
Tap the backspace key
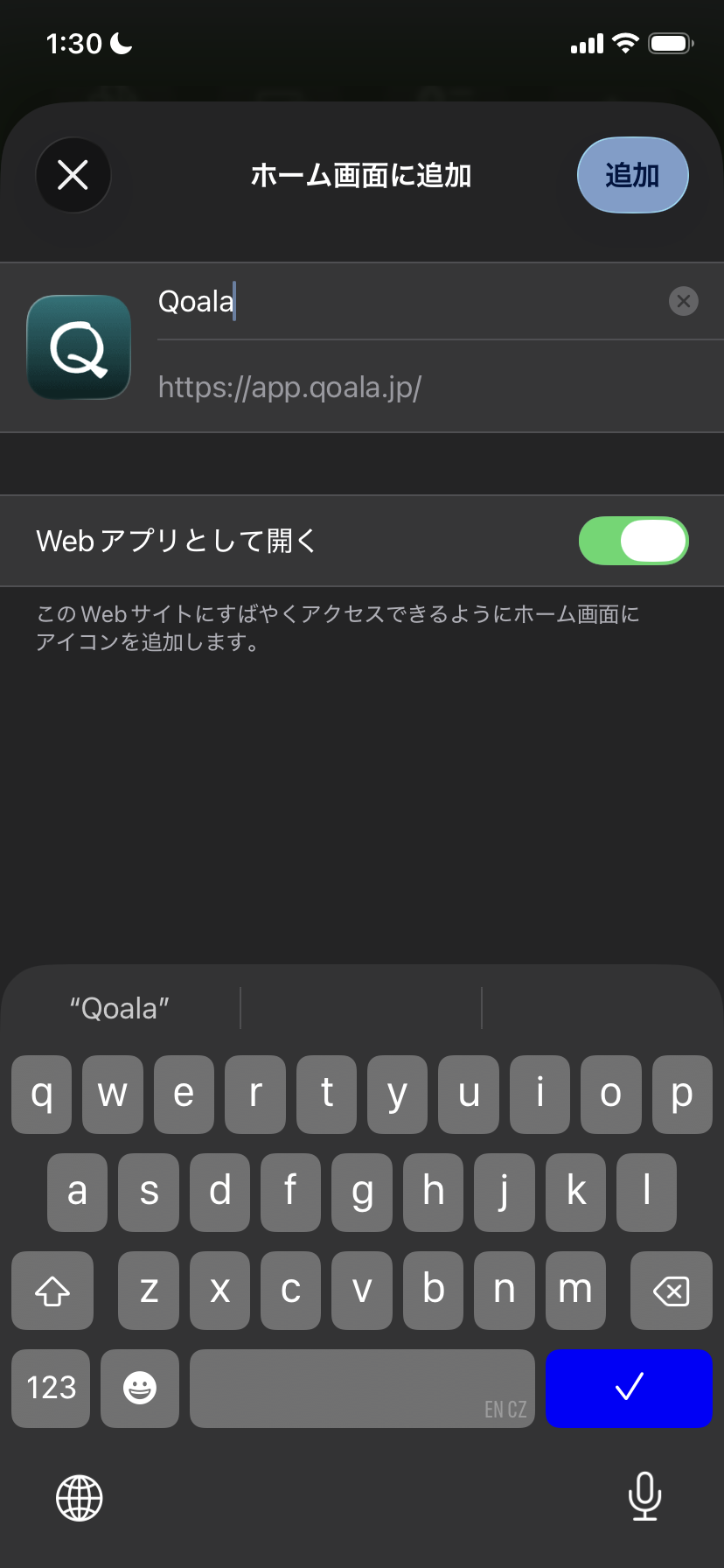click(x=671, y=1291)
